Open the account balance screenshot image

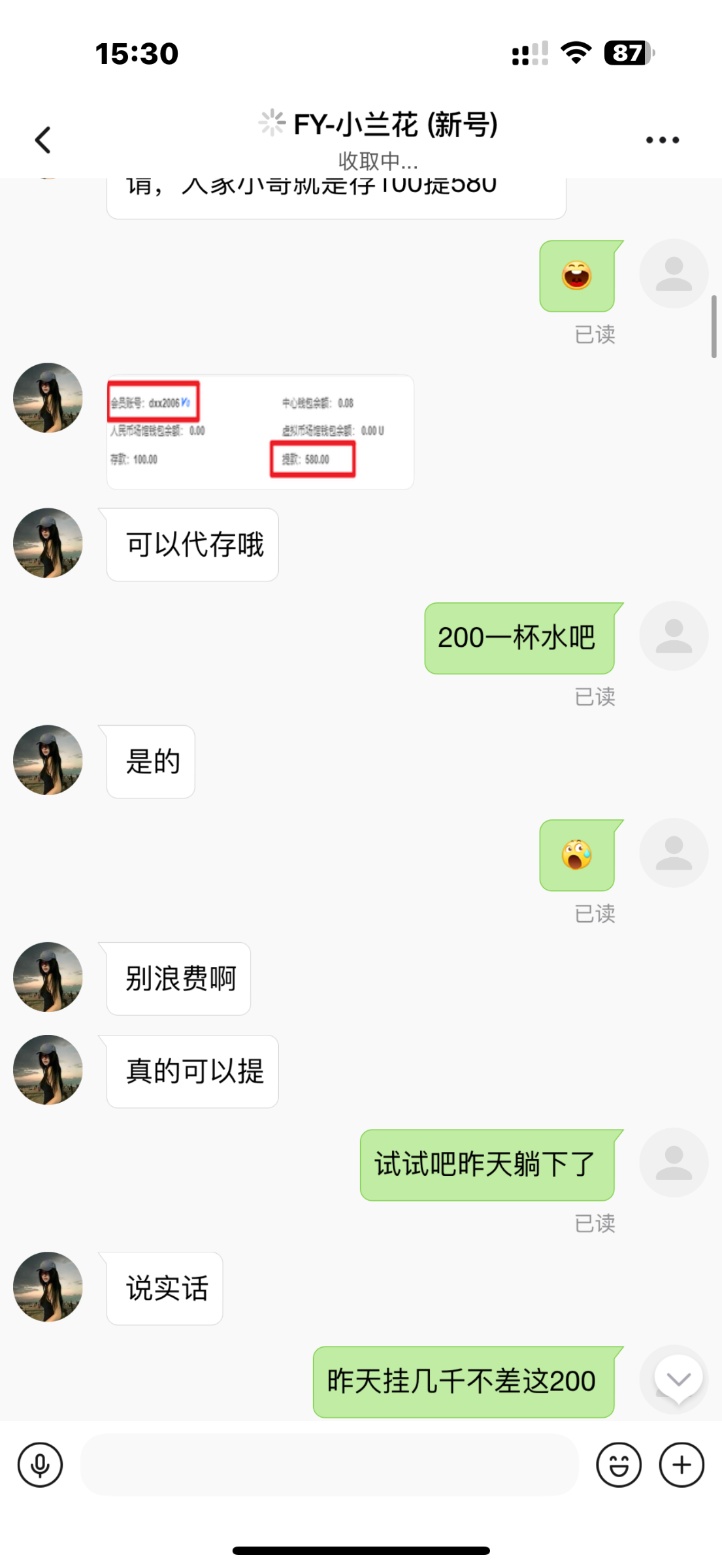[260, 432]
